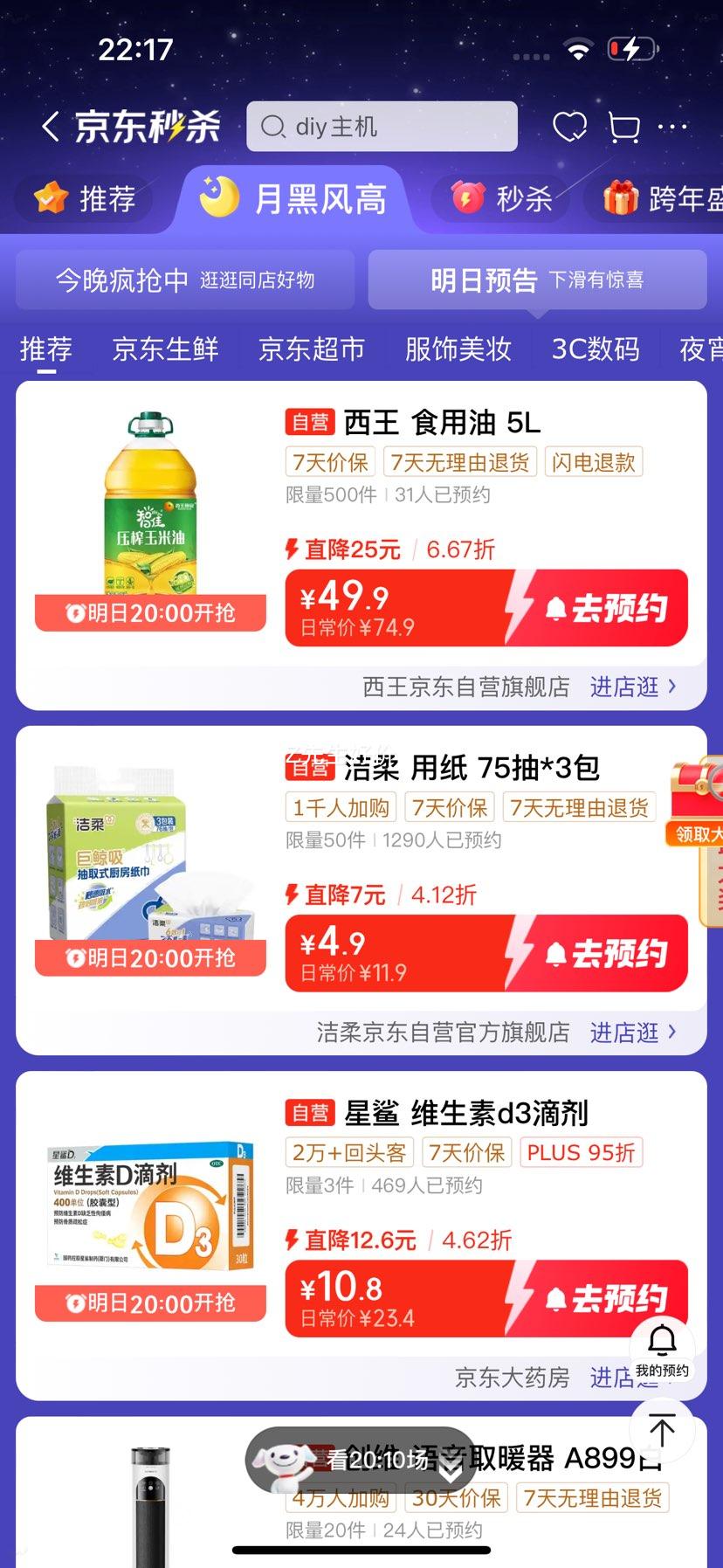Switch to 明日预告 preview toggle
Screen dimensions: 723x1568
pyautogui.click(x=537, y=280)
